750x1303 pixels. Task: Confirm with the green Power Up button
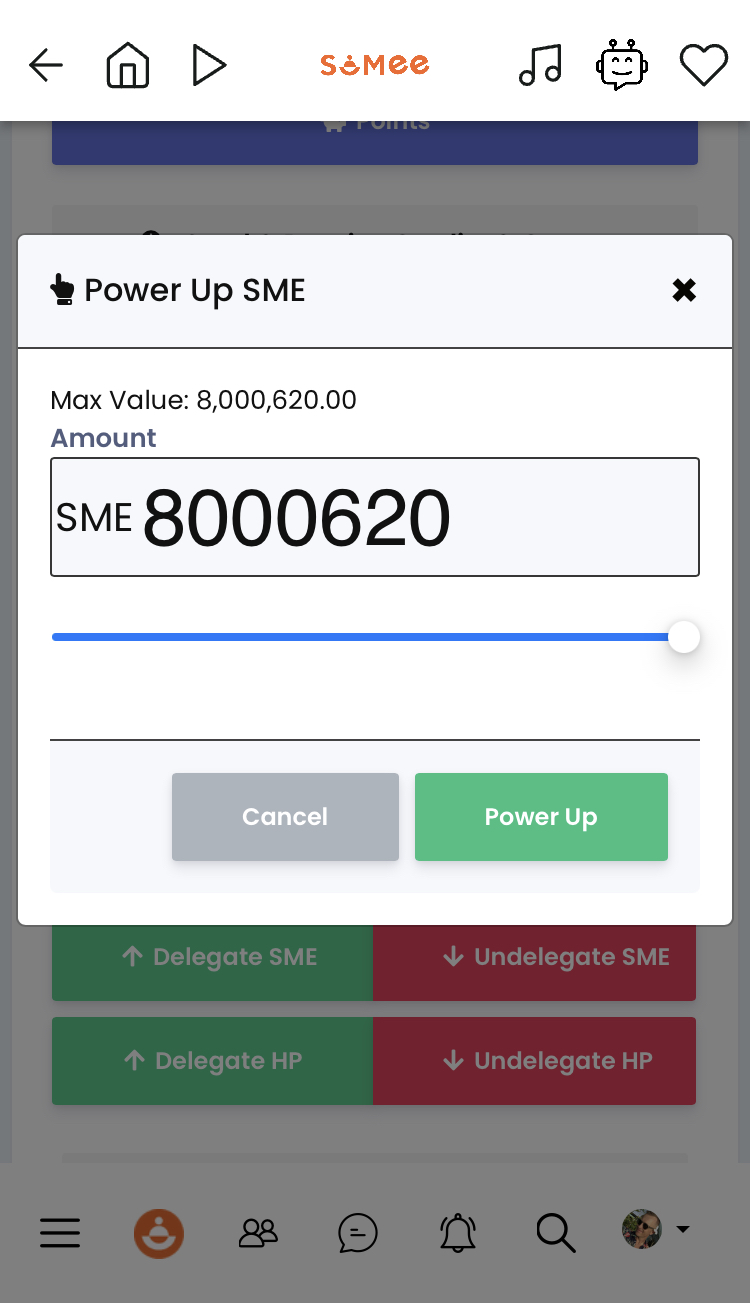[x=541, y=817]
